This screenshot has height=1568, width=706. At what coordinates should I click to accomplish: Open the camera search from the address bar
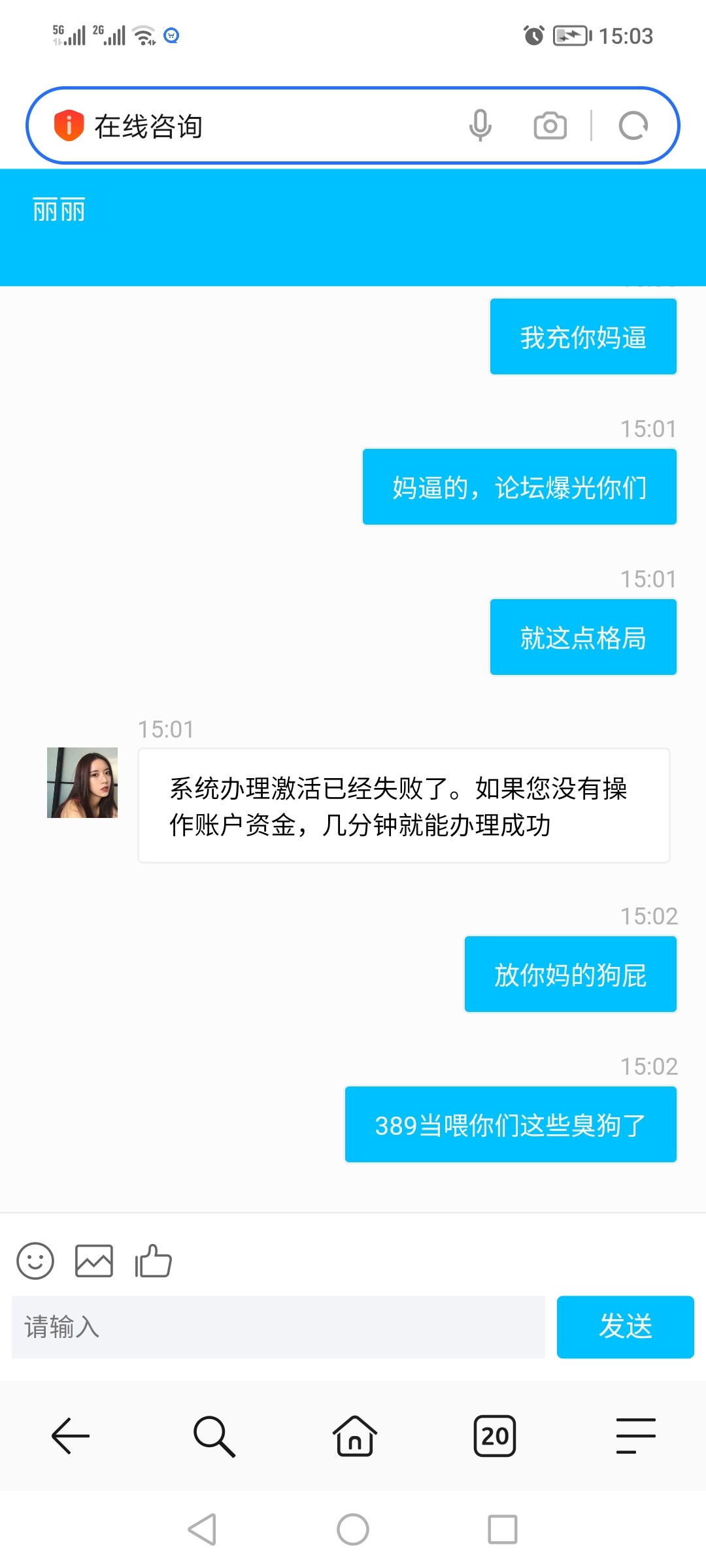click(x=549, y=125)
